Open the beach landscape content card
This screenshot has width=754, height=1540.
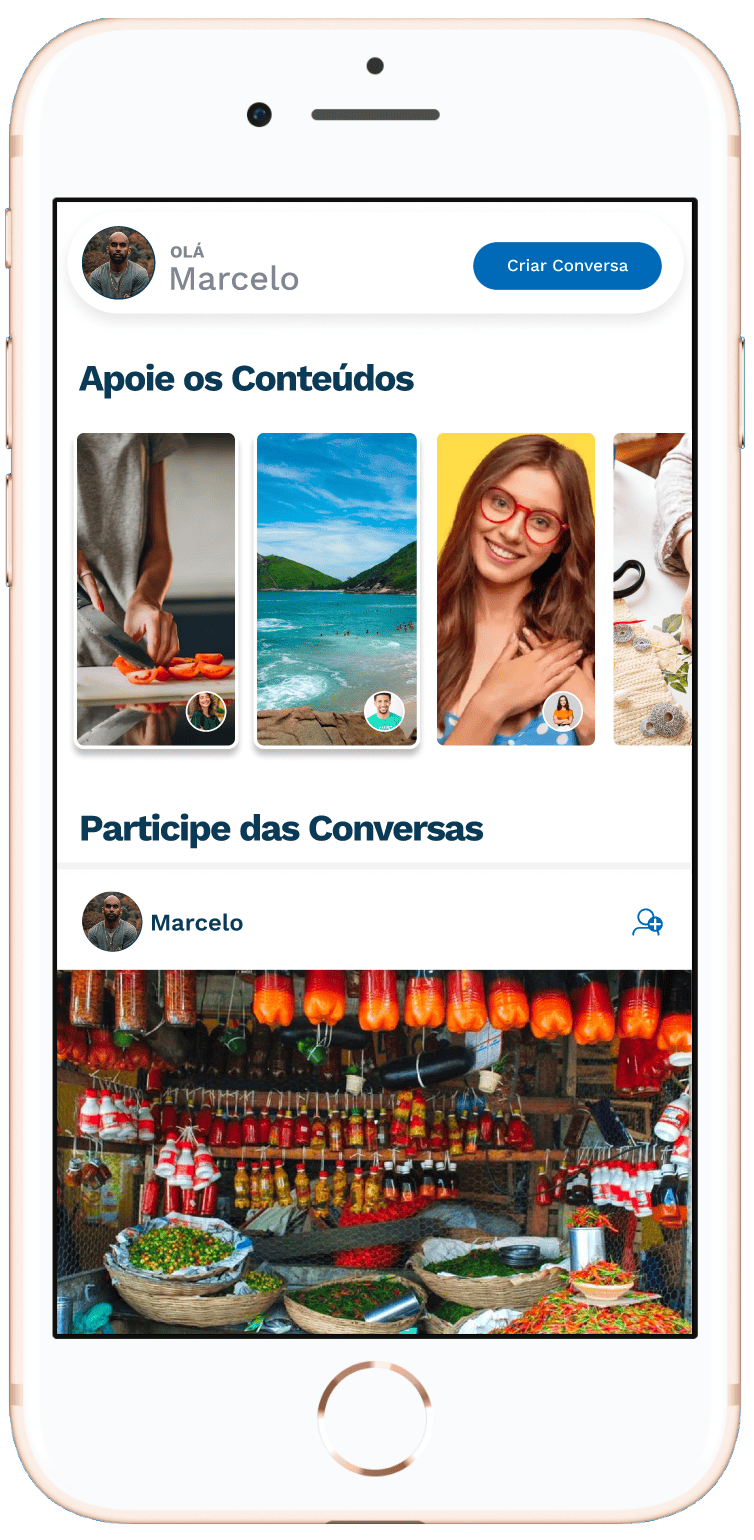click(x=336, y=589)
